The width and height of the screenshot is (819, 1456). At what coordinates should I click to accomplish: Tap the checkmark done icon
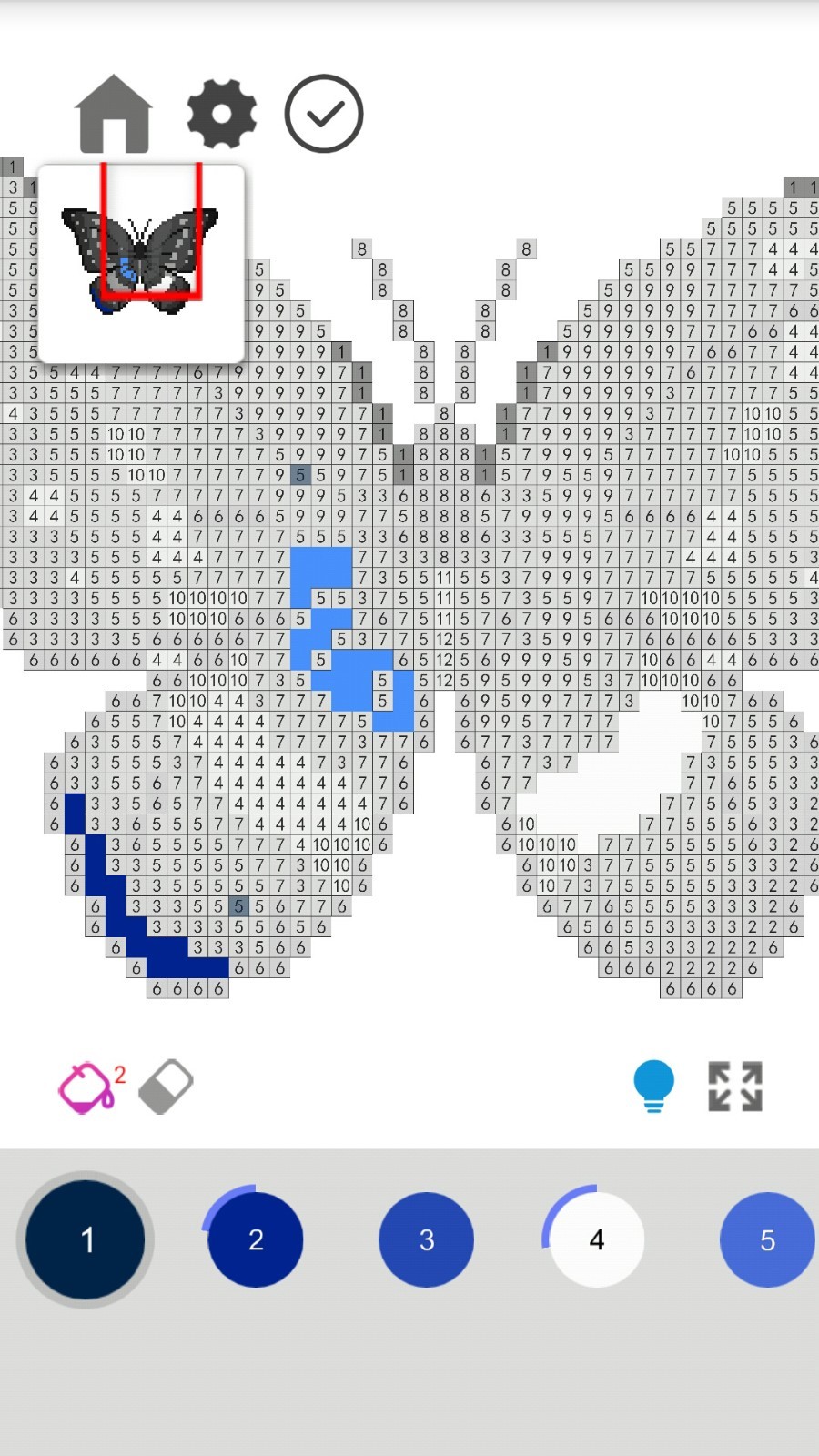pos(324,115)
